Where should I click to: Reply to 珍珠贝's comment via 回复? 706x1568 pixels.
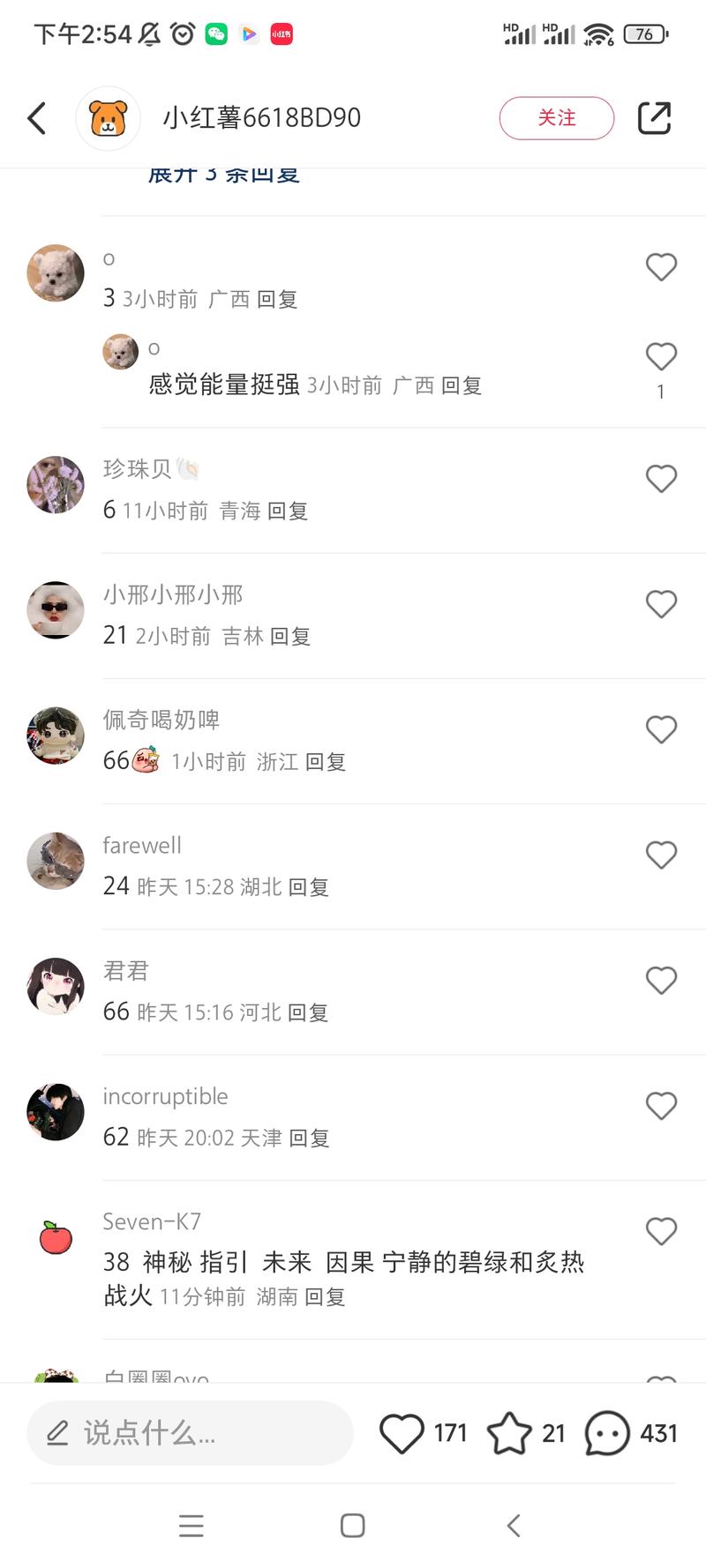(x=287, y=511)
